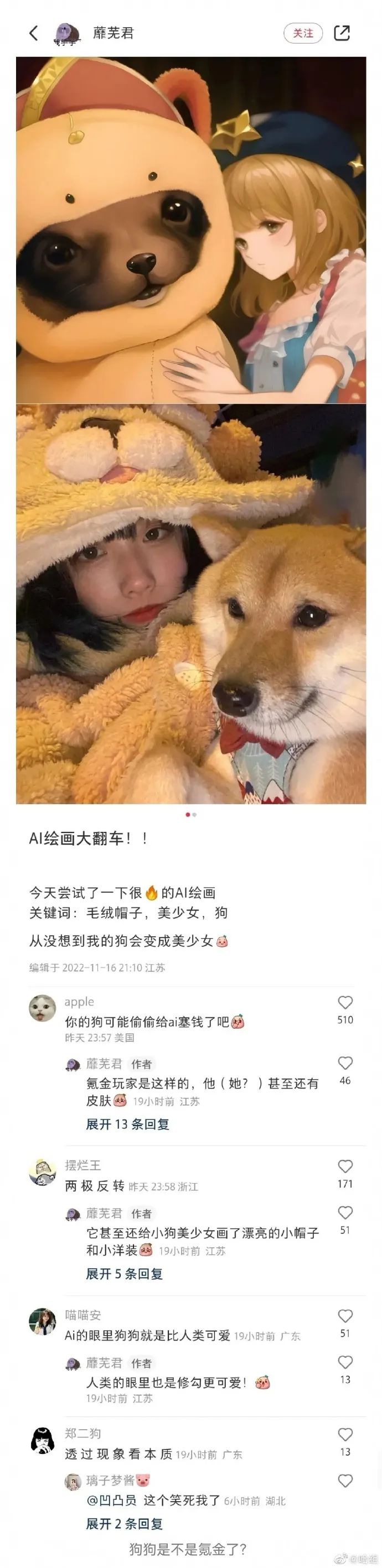Open the post image in full view

(x=190, y=426)
